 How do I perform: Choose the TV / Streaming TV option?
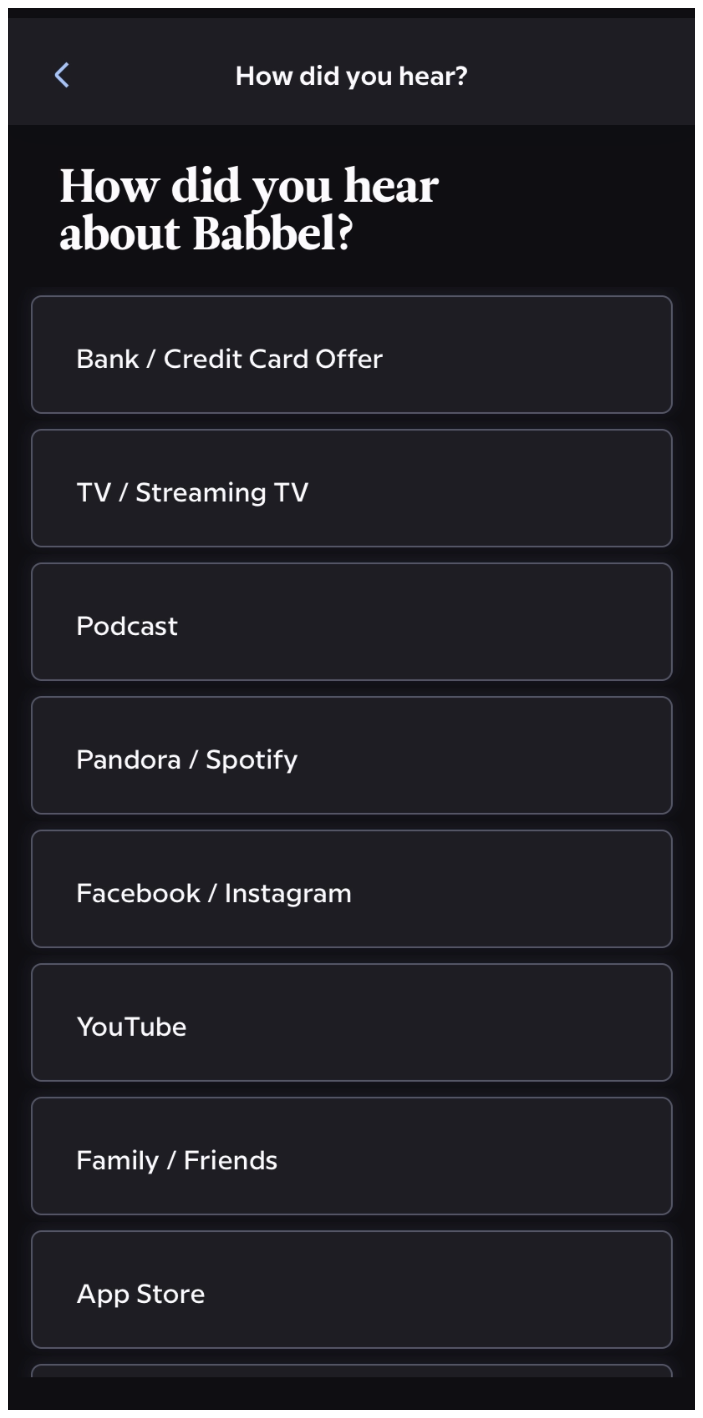click(x=351, y=489)
